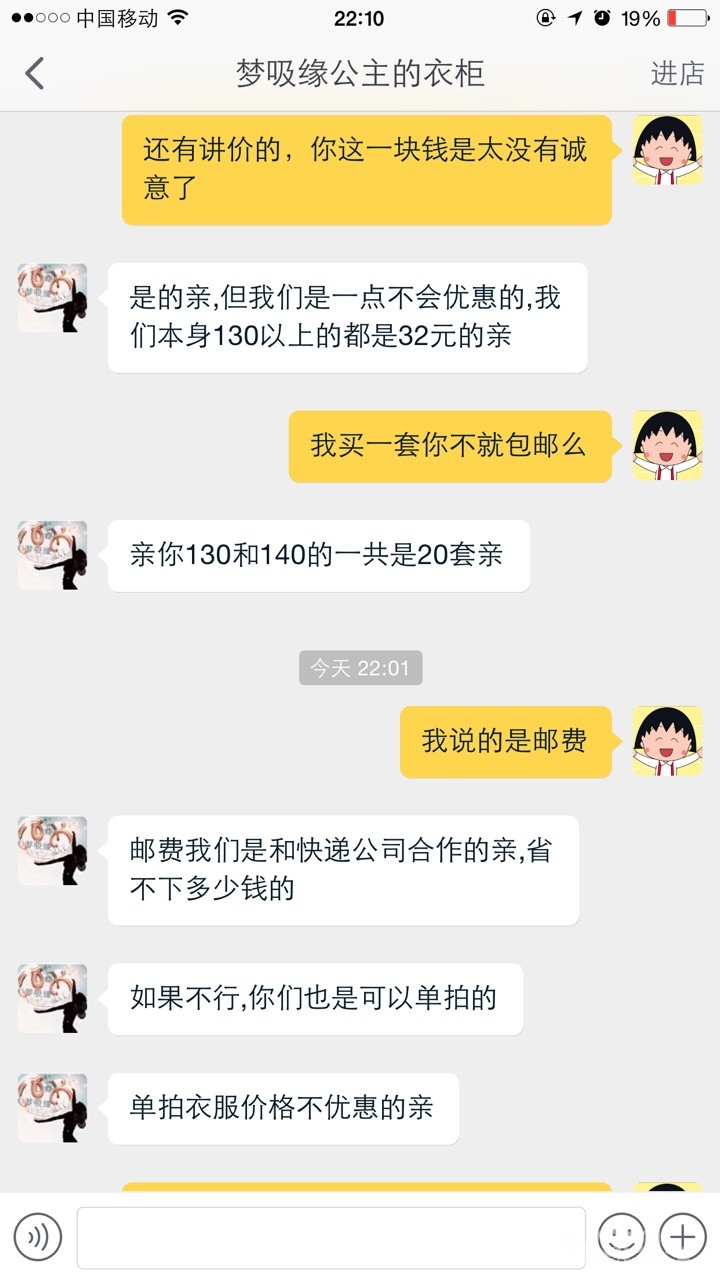Tap seller avatar beside 如果不行 message
This screenshot has height=1280, width=720.
pos(53,999)
